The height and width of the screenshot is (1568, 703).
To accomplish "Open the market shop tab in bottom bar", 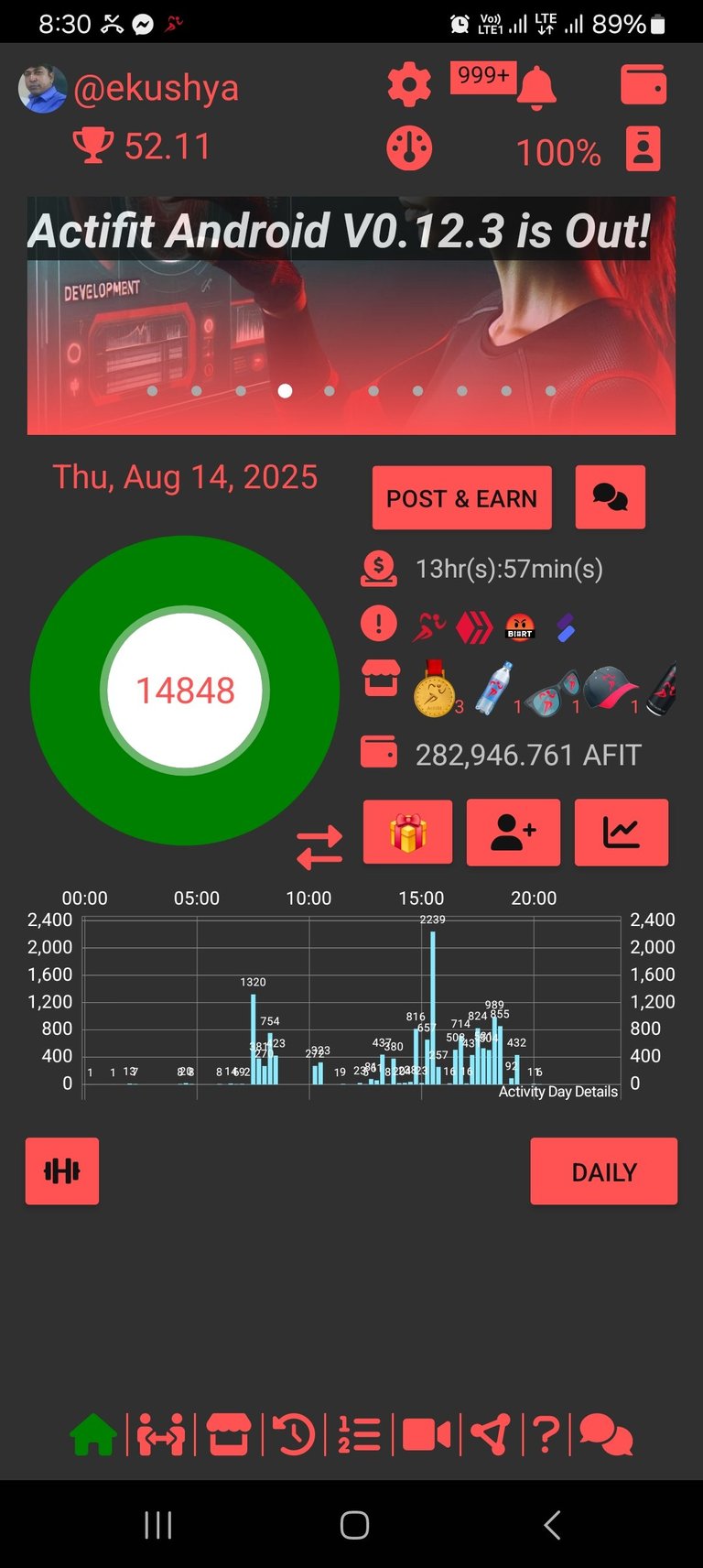I will click(x=228, y=1434).
